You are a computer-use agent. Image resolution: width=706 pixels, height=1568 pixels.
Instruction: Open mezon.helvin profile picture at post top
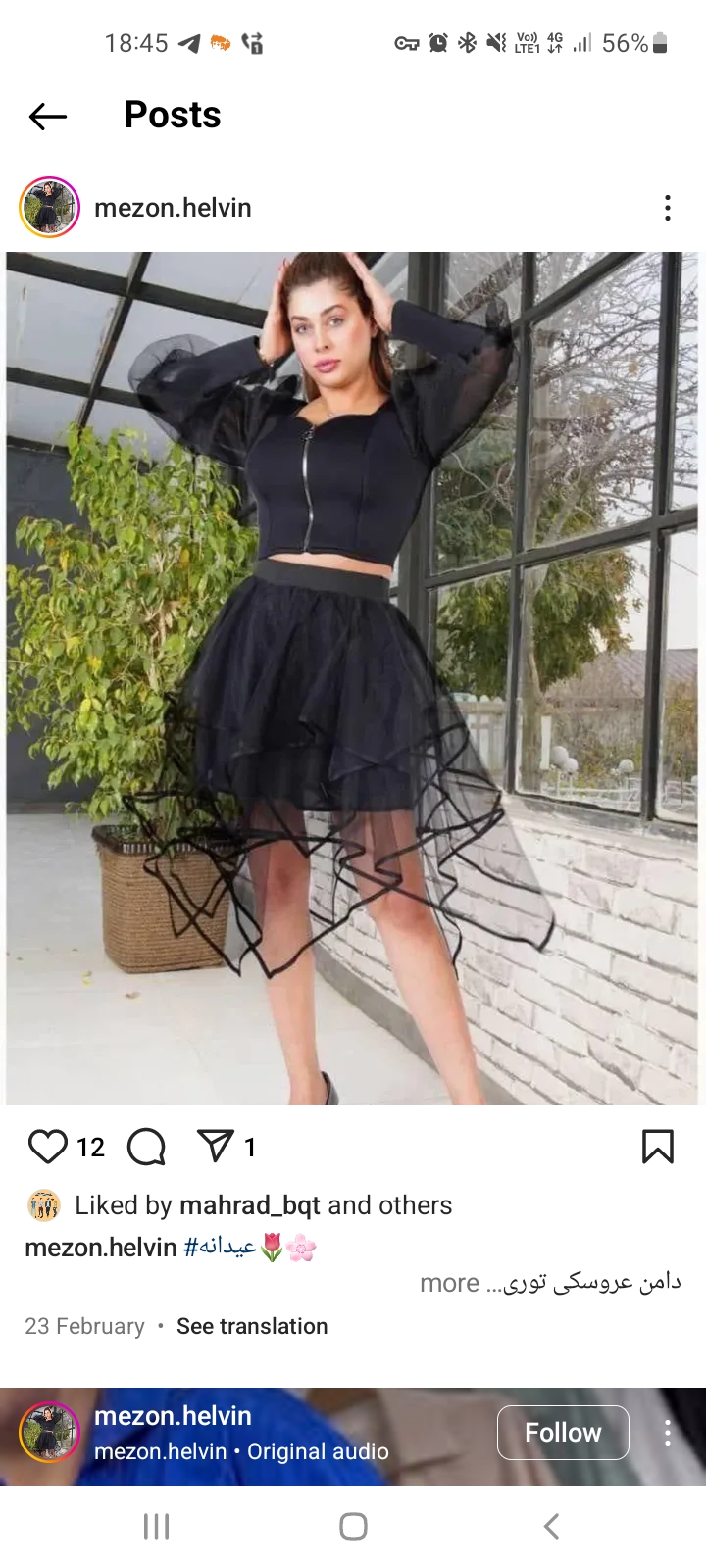pos(49,208)
